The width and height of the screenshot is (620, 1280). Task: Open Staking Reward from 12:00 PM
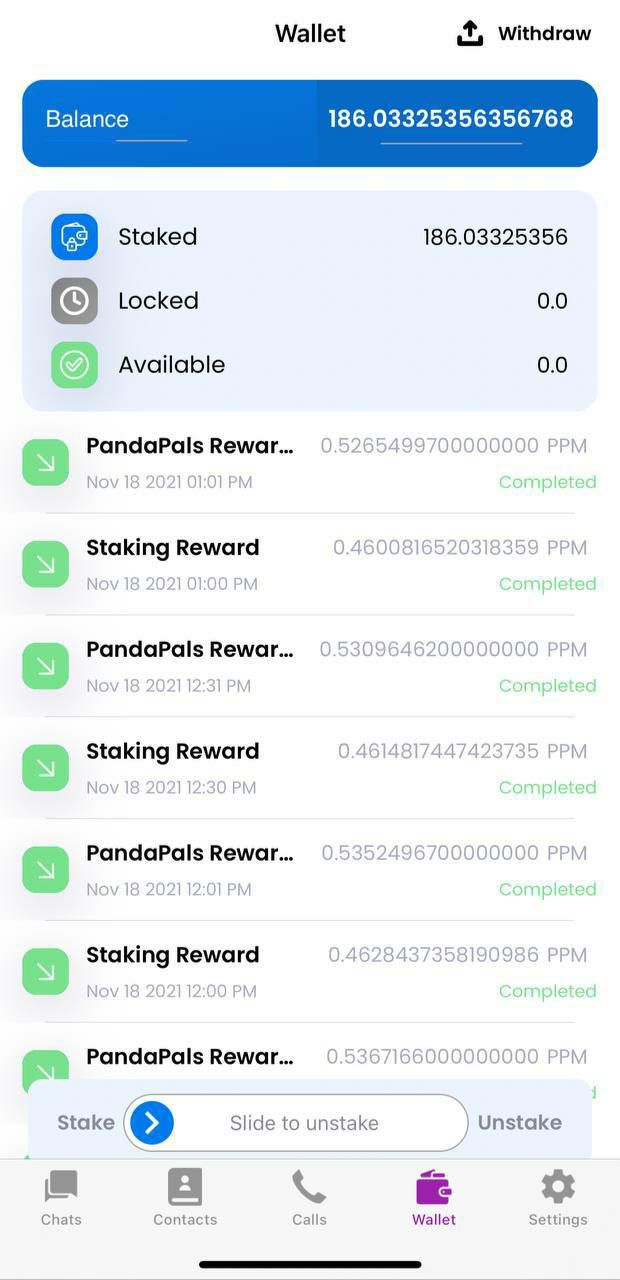tap(300, 972)
